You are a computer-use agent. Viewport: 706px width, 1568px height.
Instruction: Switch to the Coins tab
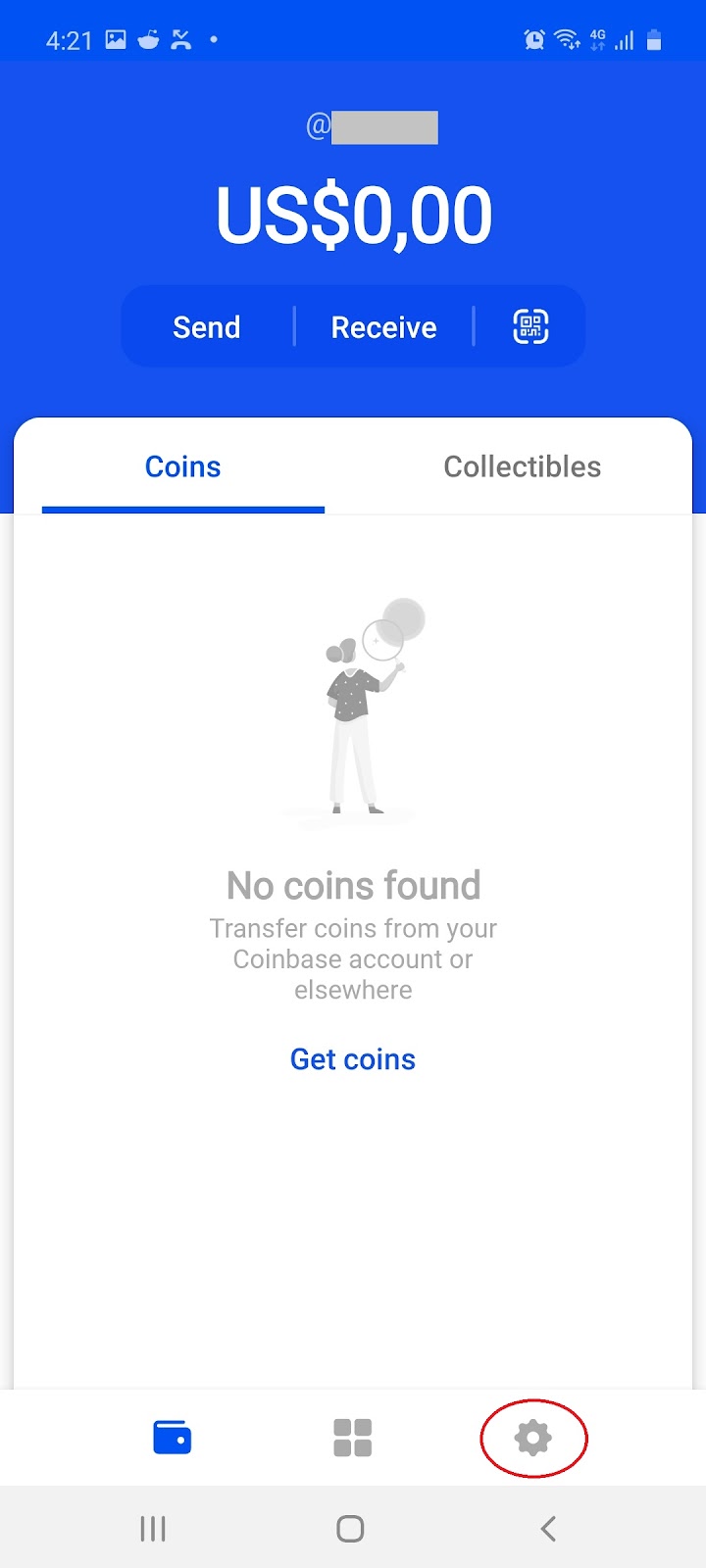[183, 466]
